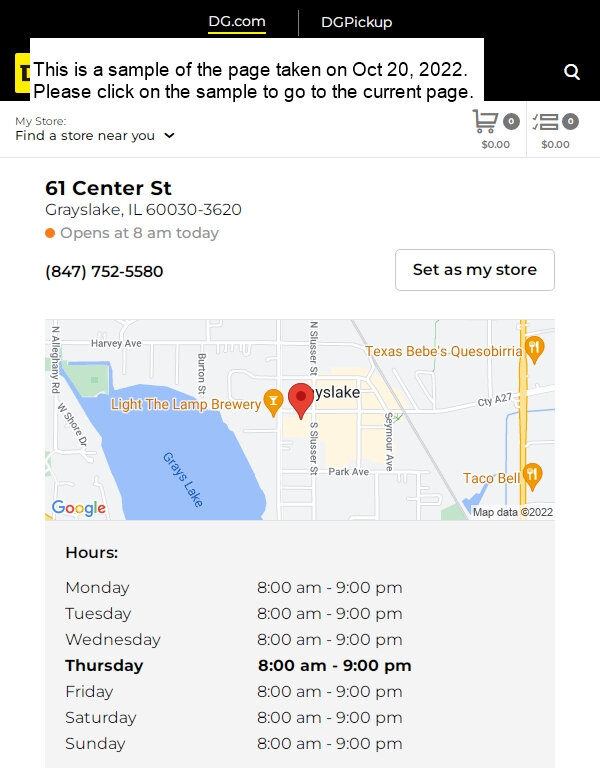Open the search magnifier icon
600x768 pixels.
point(572,72)
